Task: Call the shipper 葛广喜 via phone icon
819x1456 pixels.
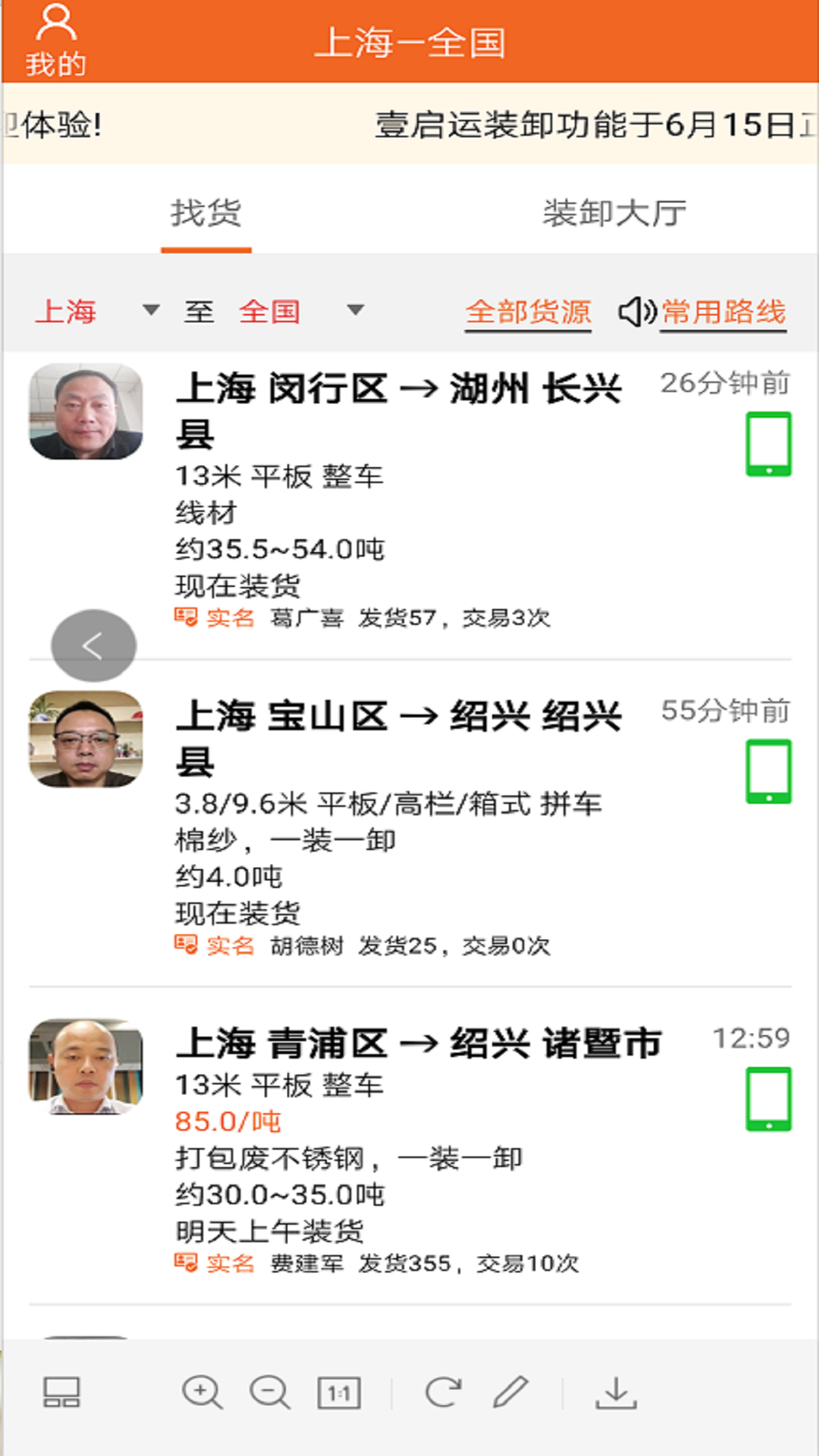Action: point(768,444)
